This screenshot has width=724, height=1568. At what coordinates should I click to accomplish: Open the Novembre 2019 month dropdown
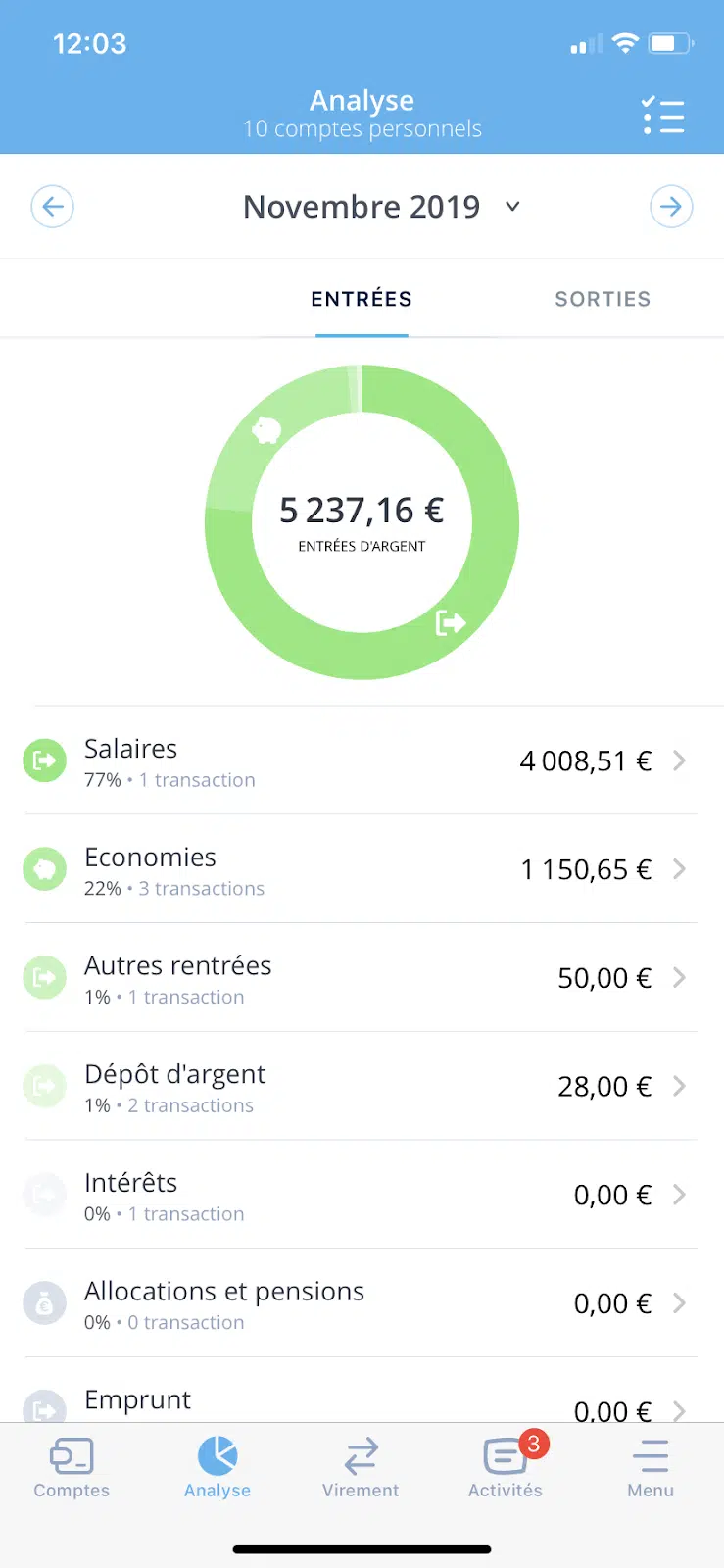click(381, 207)
